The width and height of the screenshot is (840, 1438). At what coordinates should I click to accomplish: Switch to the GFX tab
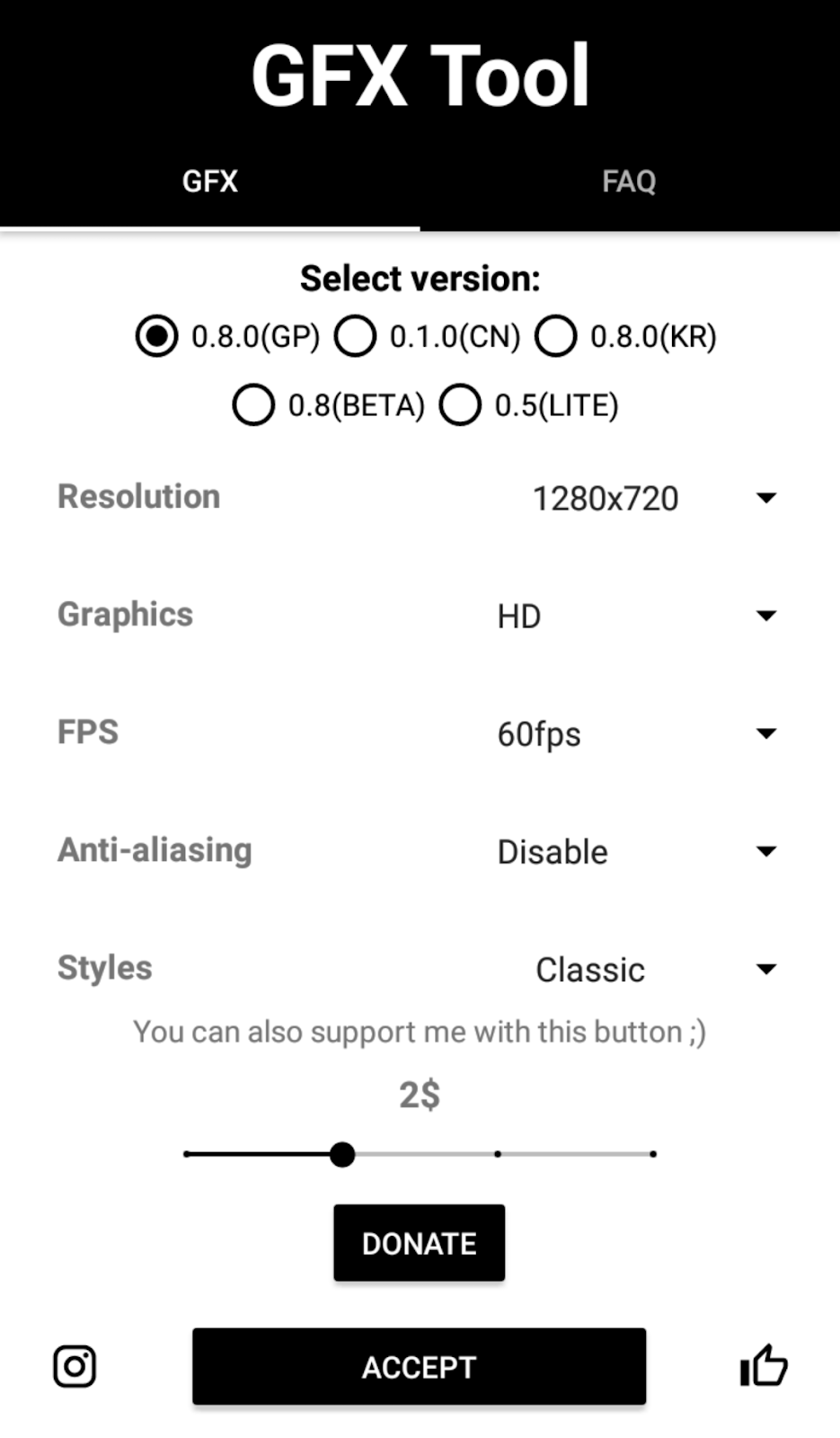tap(209, 182)
